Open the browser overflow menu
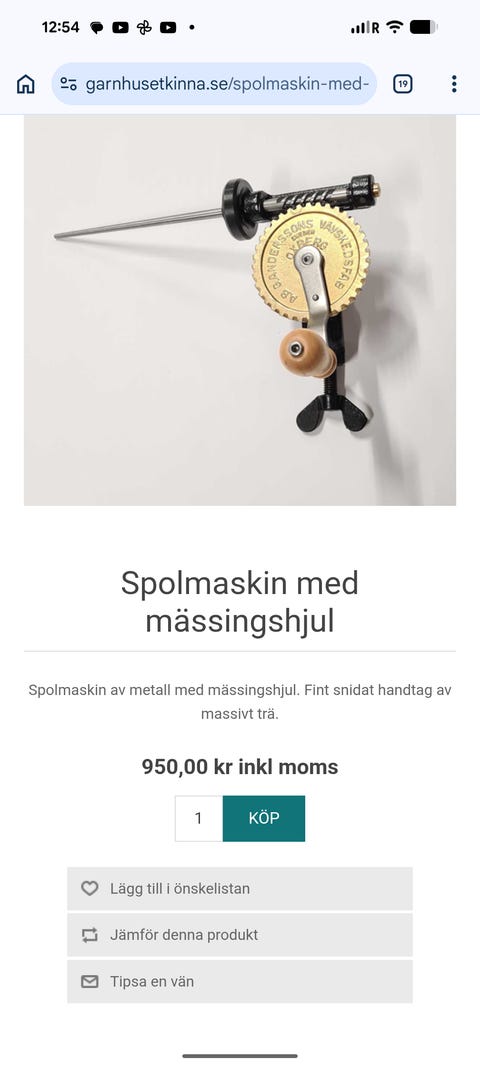The image size is (480, 1069). (454, 84)
